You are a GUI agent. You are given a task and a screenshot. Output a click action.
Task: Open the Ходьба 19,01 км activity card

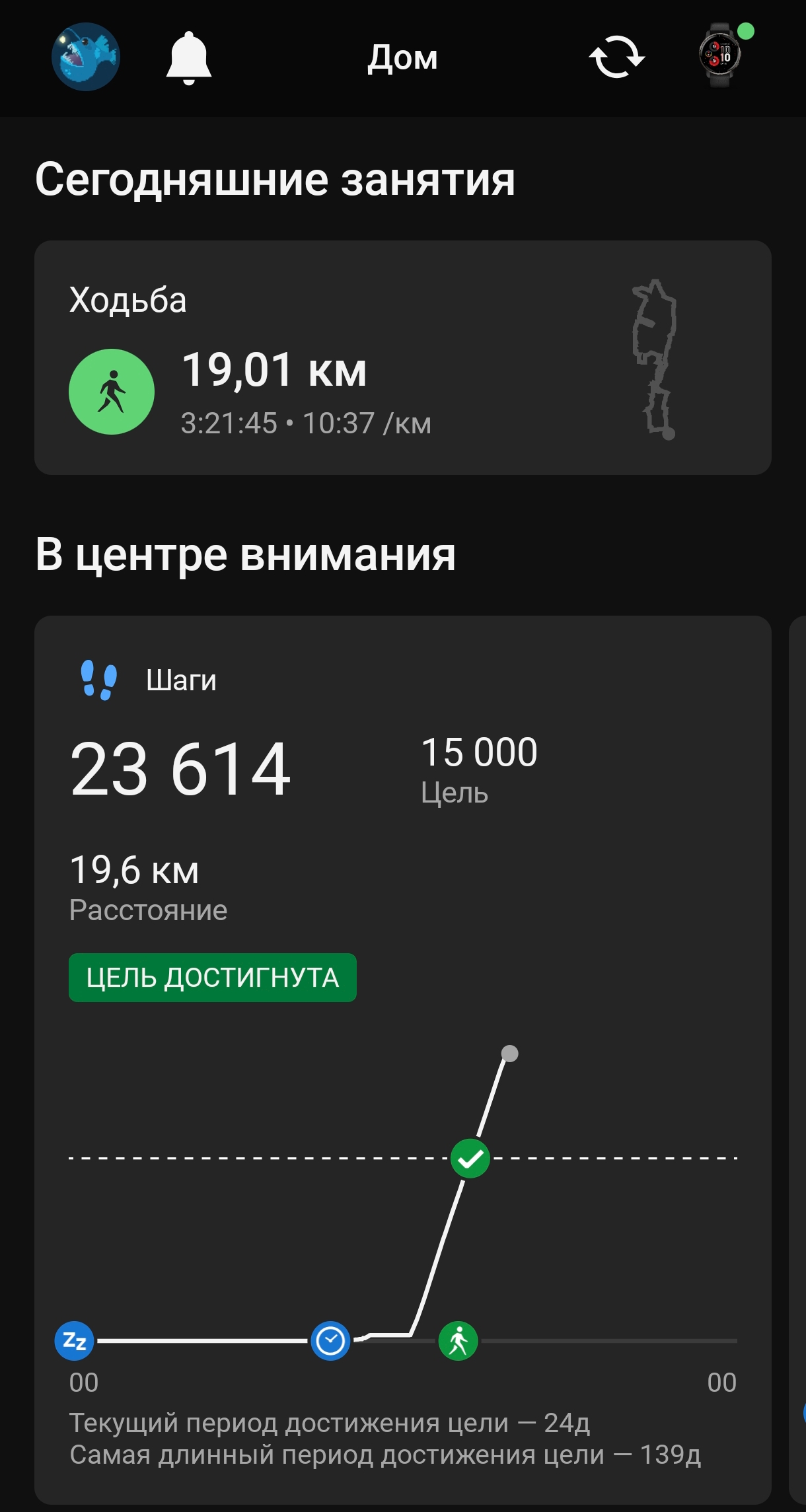pyautogui.click(x=403, y=357)
